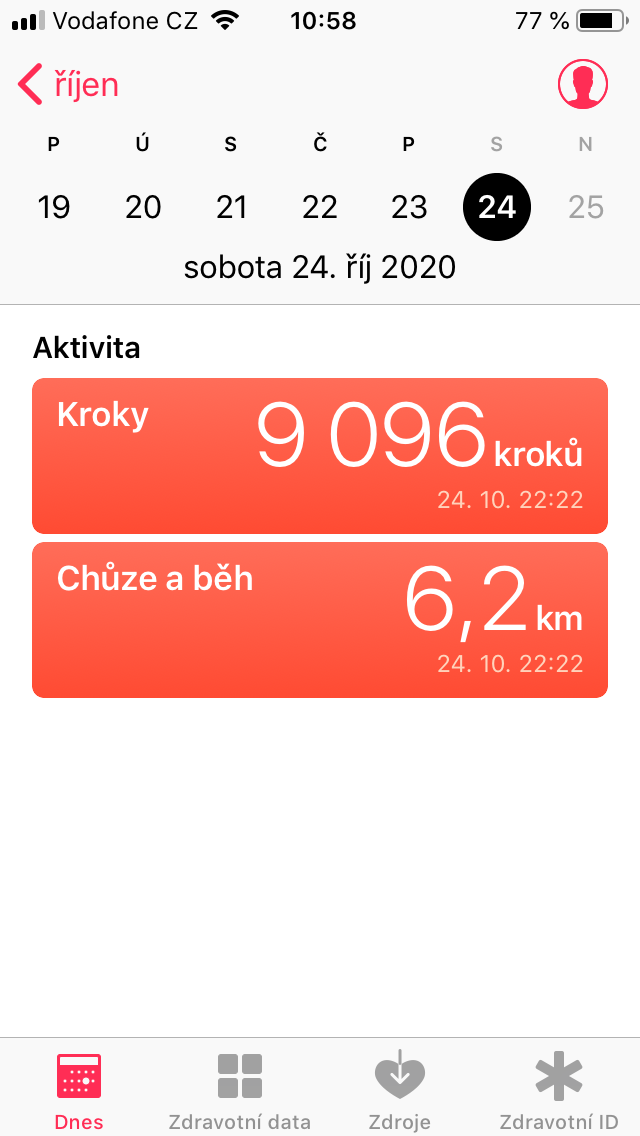Select day 22 in the calendar

coord(320,207)
